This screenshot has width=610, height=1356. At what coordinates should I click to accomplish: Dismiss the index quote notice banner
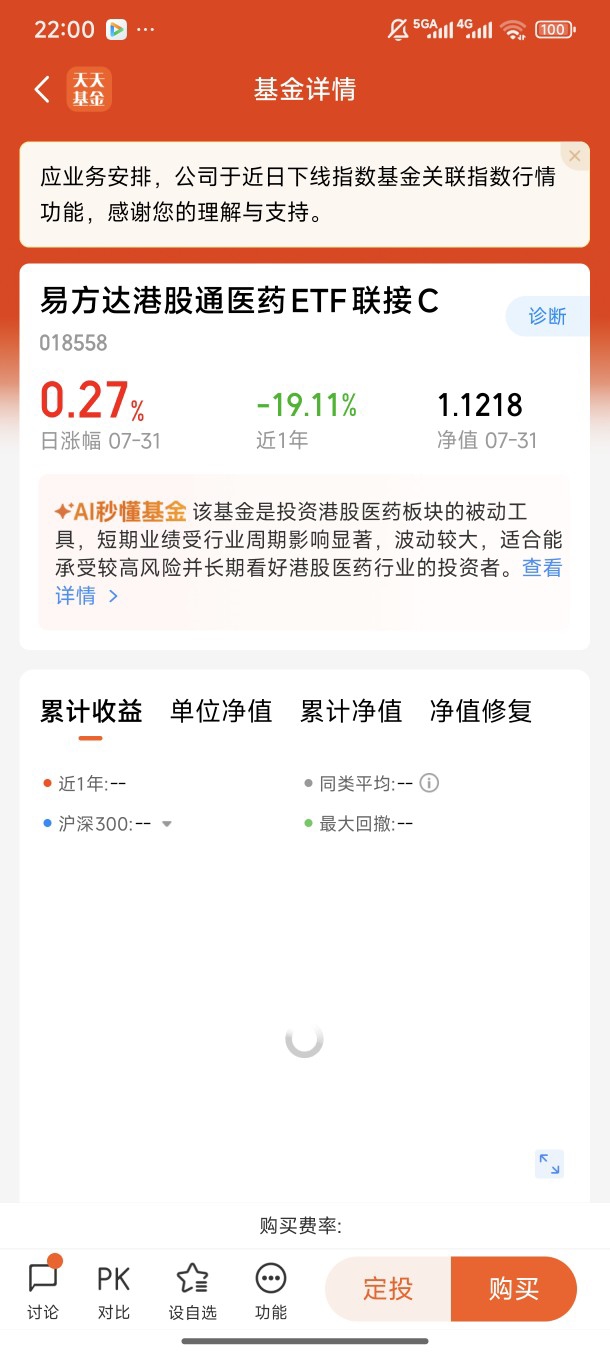click(574, 156)
